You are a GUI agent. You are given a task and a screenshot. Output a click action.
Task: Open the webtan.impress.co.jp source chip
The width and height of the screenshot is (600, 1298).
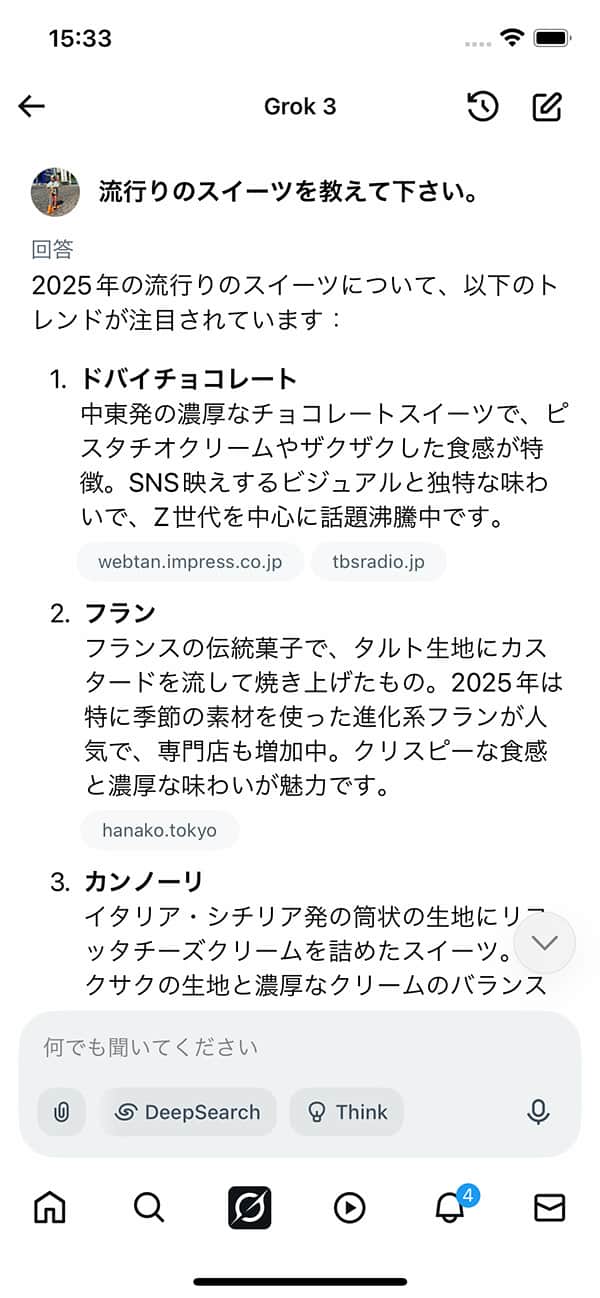click(189, 561)
